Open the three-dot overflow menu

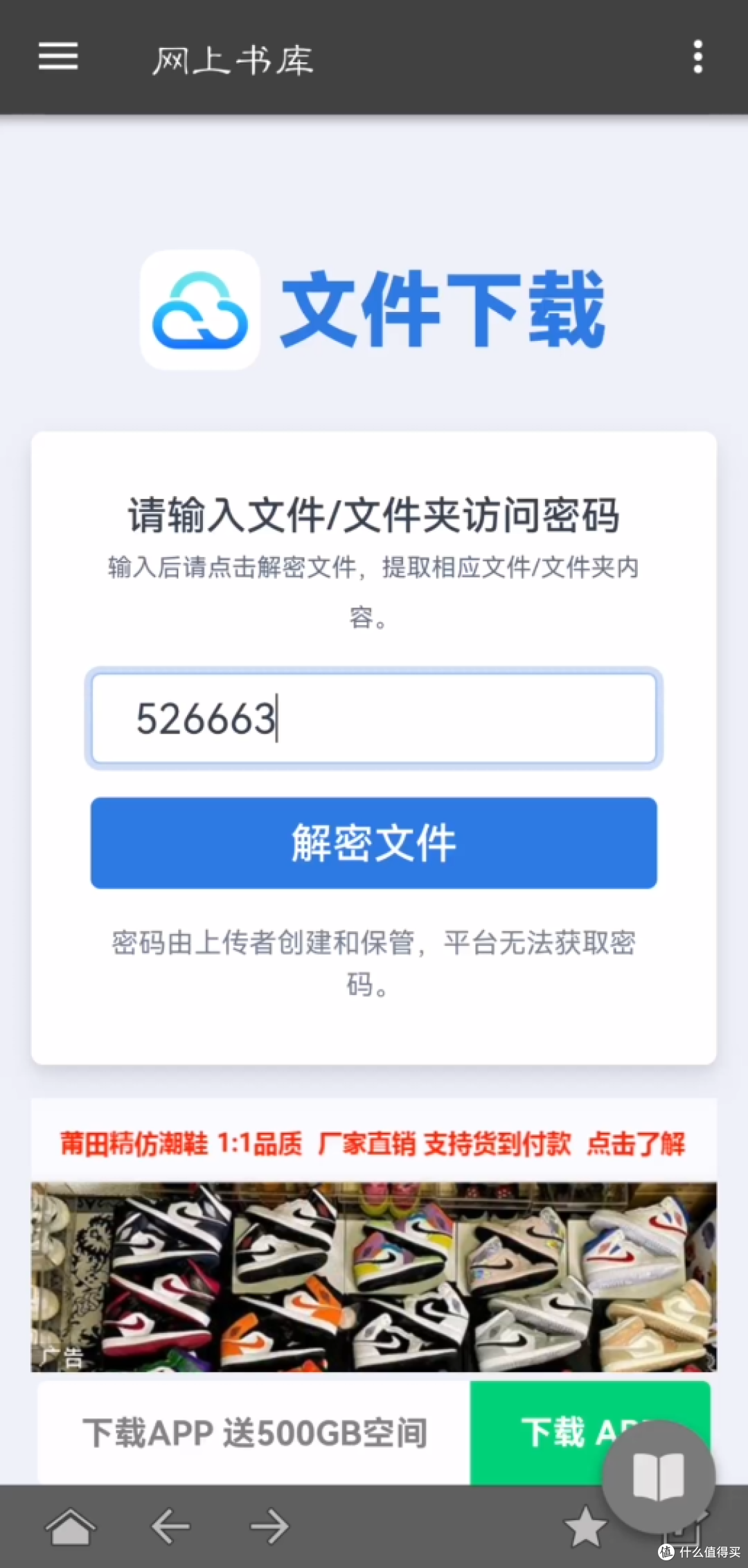click(697, 56)
